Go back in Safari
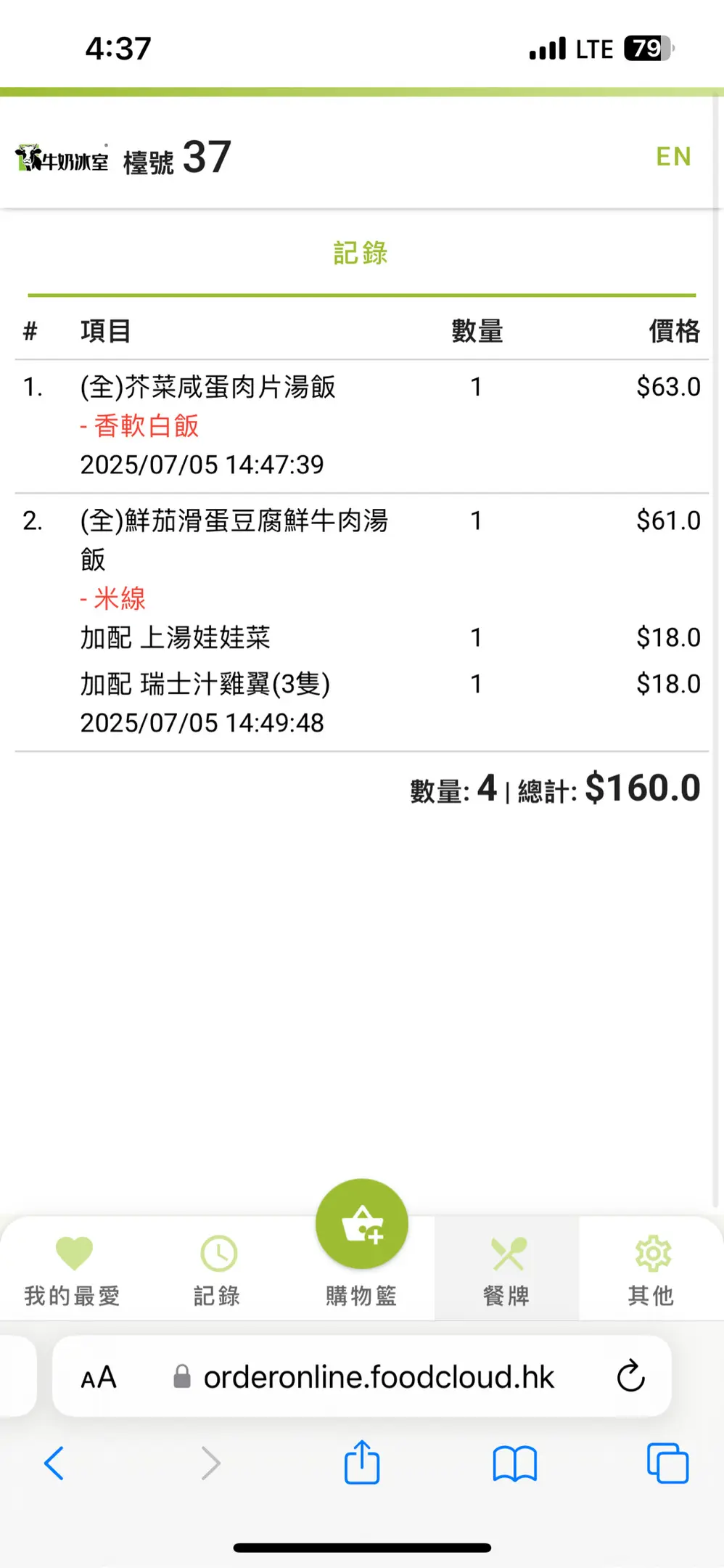The image size is (724, 1568). [x=54, y=1463]
